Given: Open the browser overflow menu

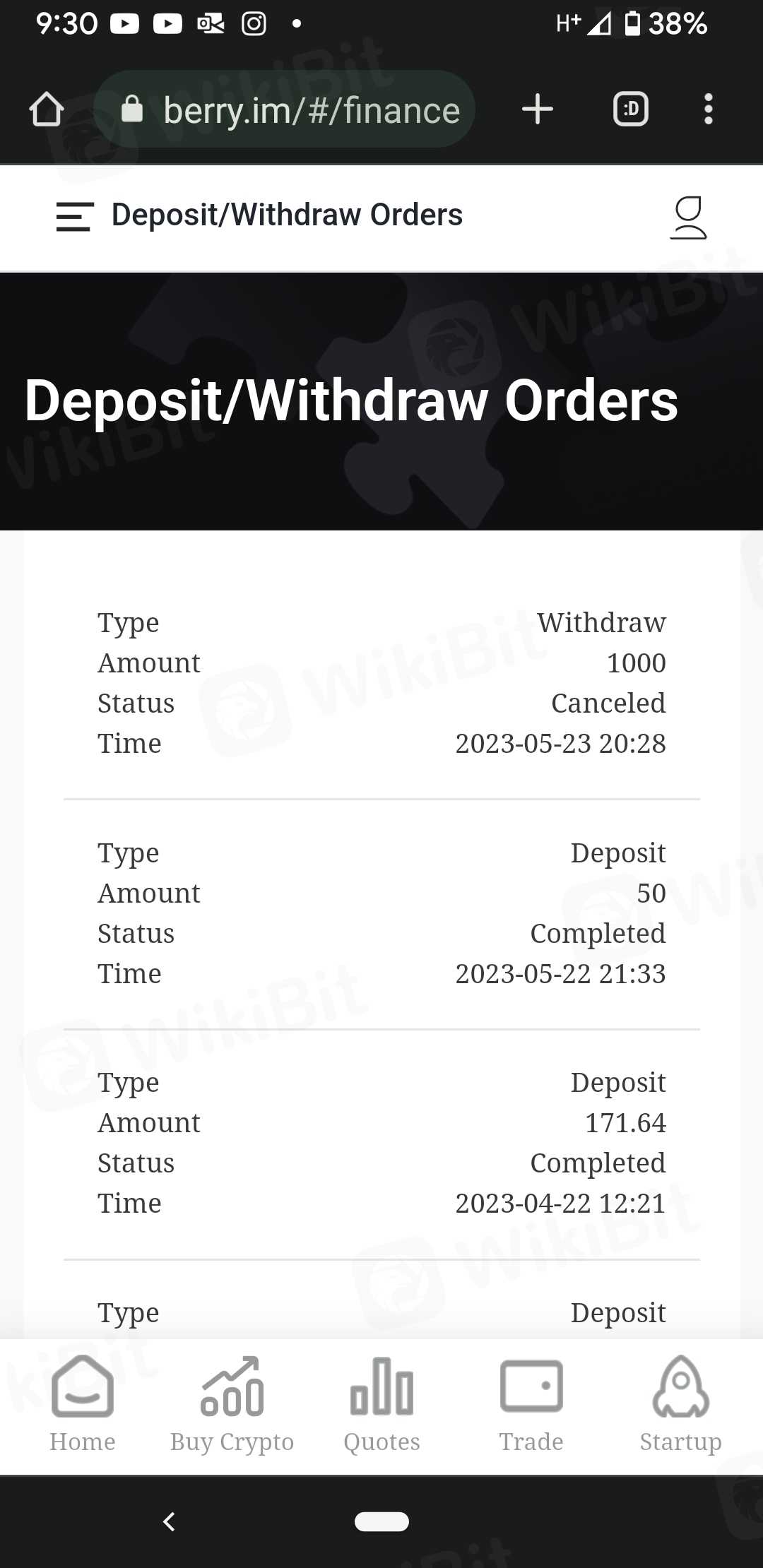Looking at the screenshot, I should (x=708, y=109).
